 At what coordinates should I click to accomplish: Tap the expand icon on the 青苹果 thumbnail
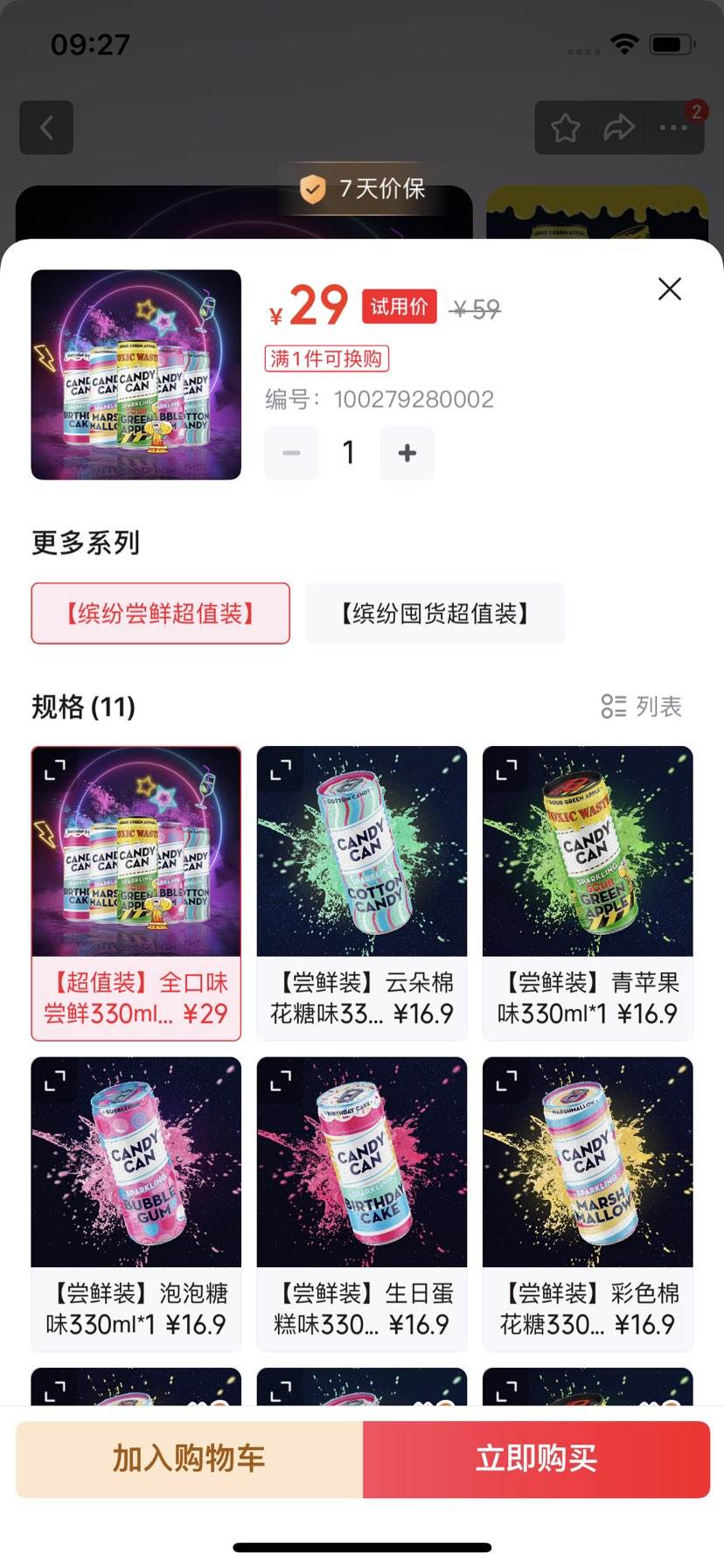[508, 770]
